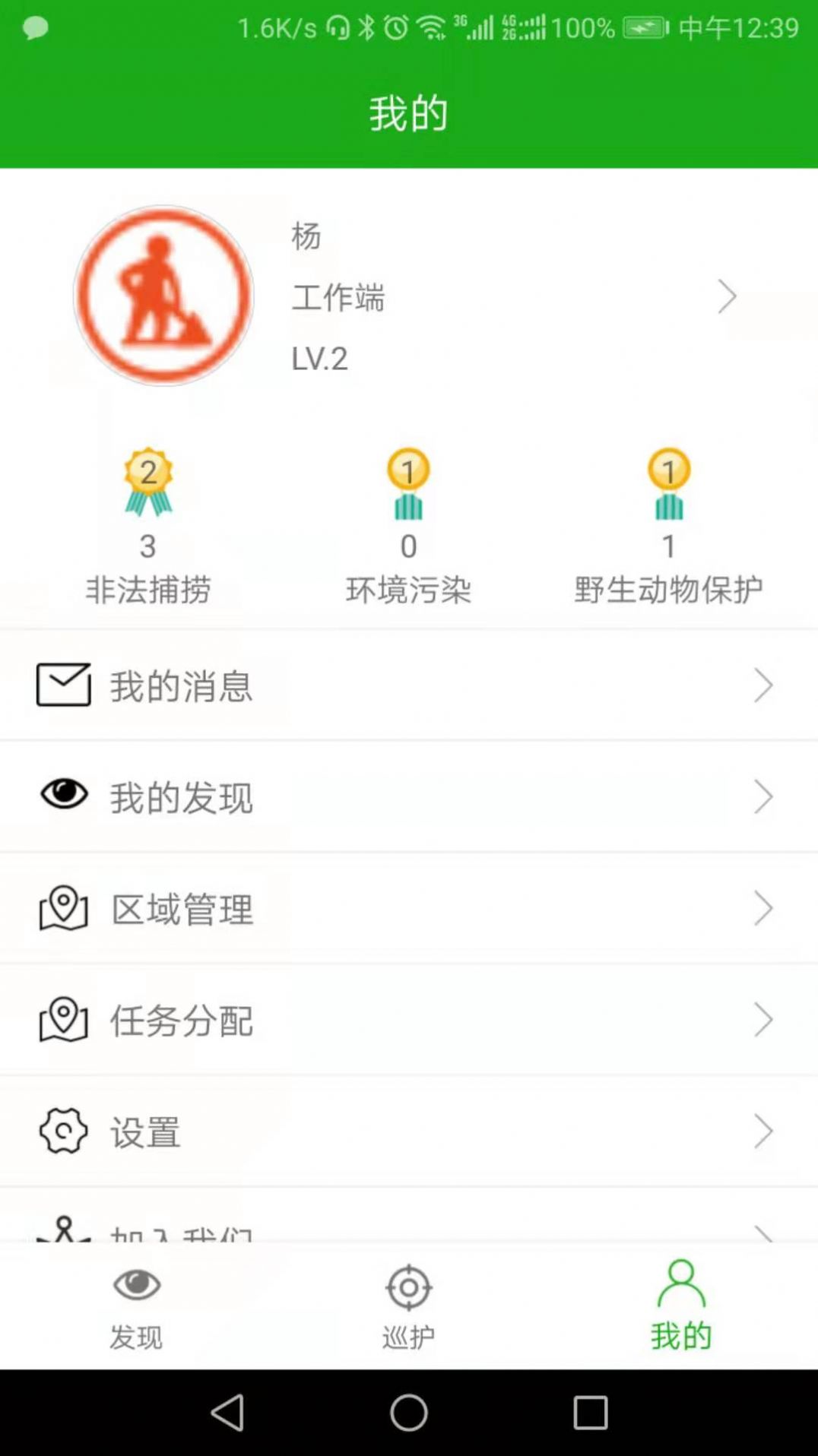The height and width of the screenshot is (1456, 818).
Task: Open 我的消息 using its right chevron
Action: 765,684
